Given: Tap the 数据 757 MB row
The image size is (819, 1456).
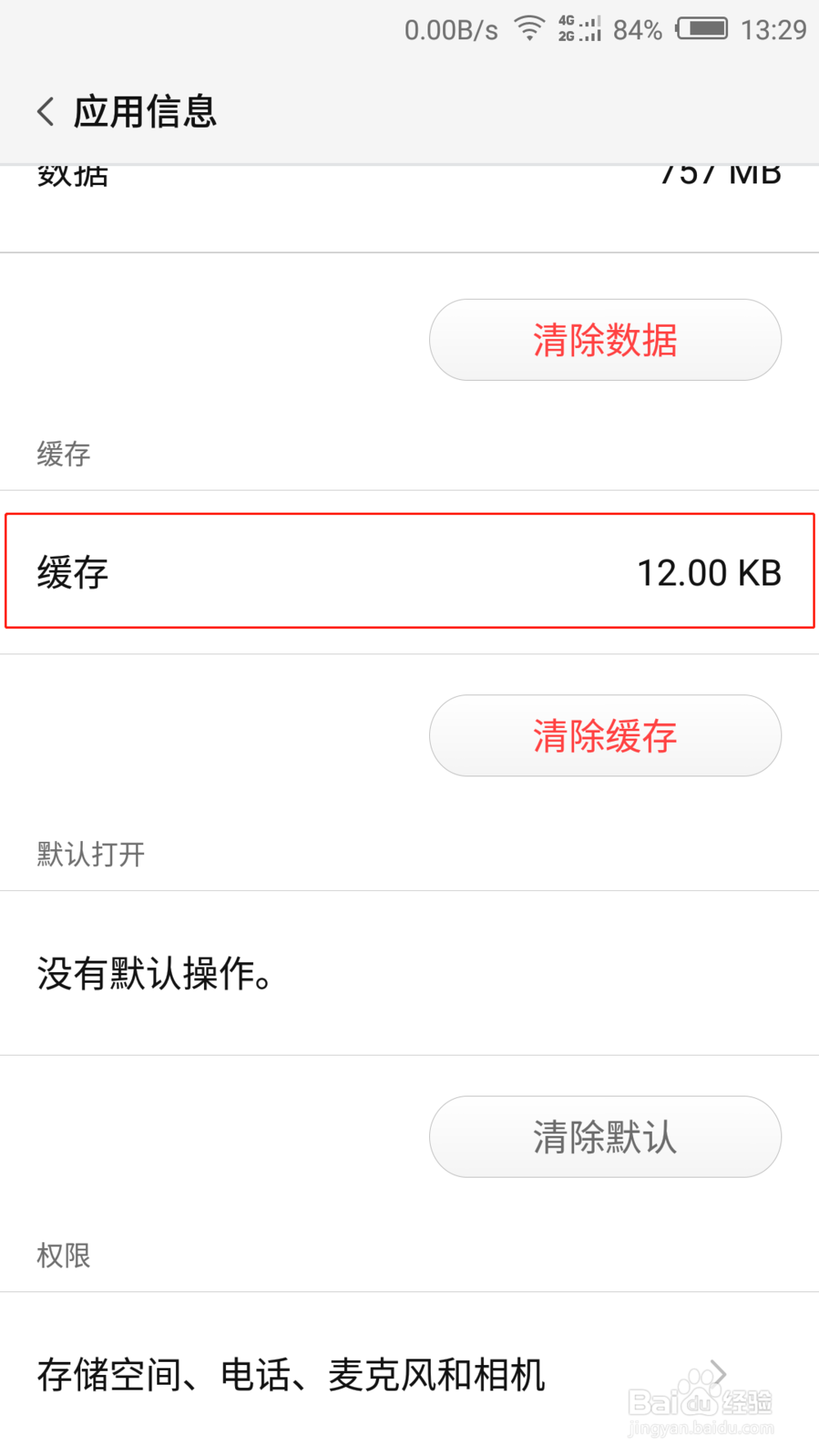Looking at the screenshot, I should [409, 176].
